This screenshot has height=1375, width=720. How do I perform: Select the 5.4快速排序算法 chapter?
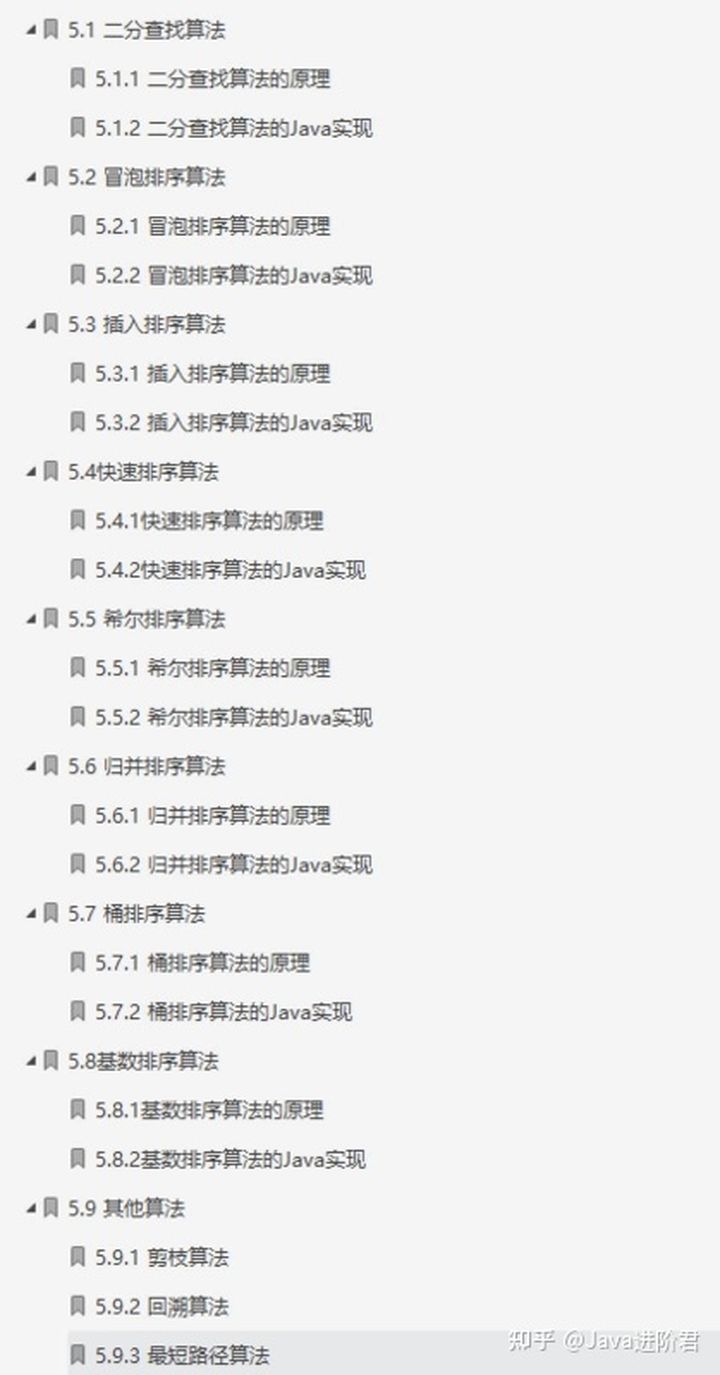pos(143,471)
